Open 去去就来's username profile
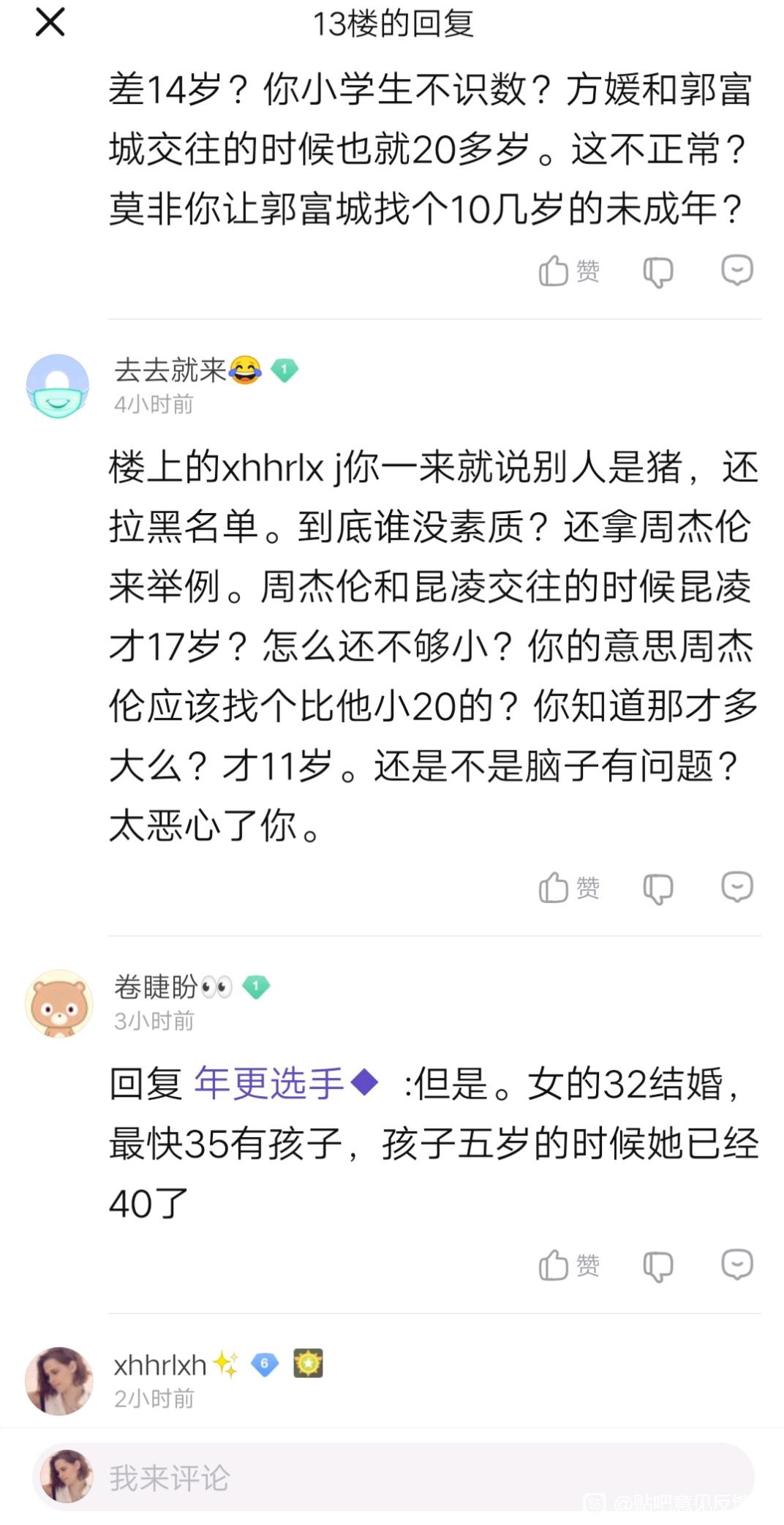 [170, 370]
